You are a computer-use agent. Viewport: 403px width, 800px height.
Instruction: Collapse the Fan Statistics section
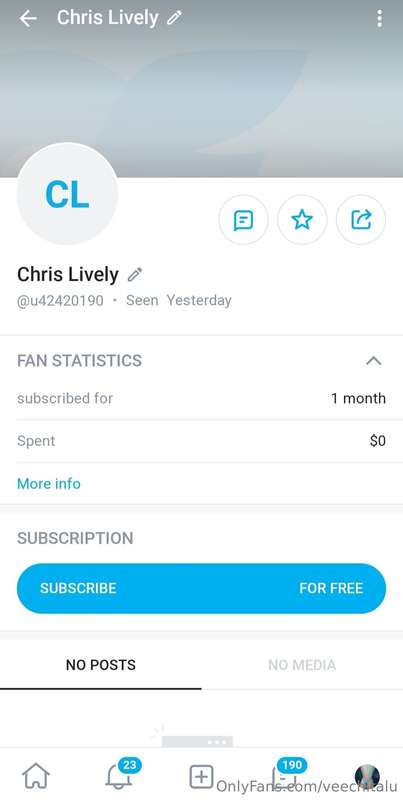(x=373, y=361)
